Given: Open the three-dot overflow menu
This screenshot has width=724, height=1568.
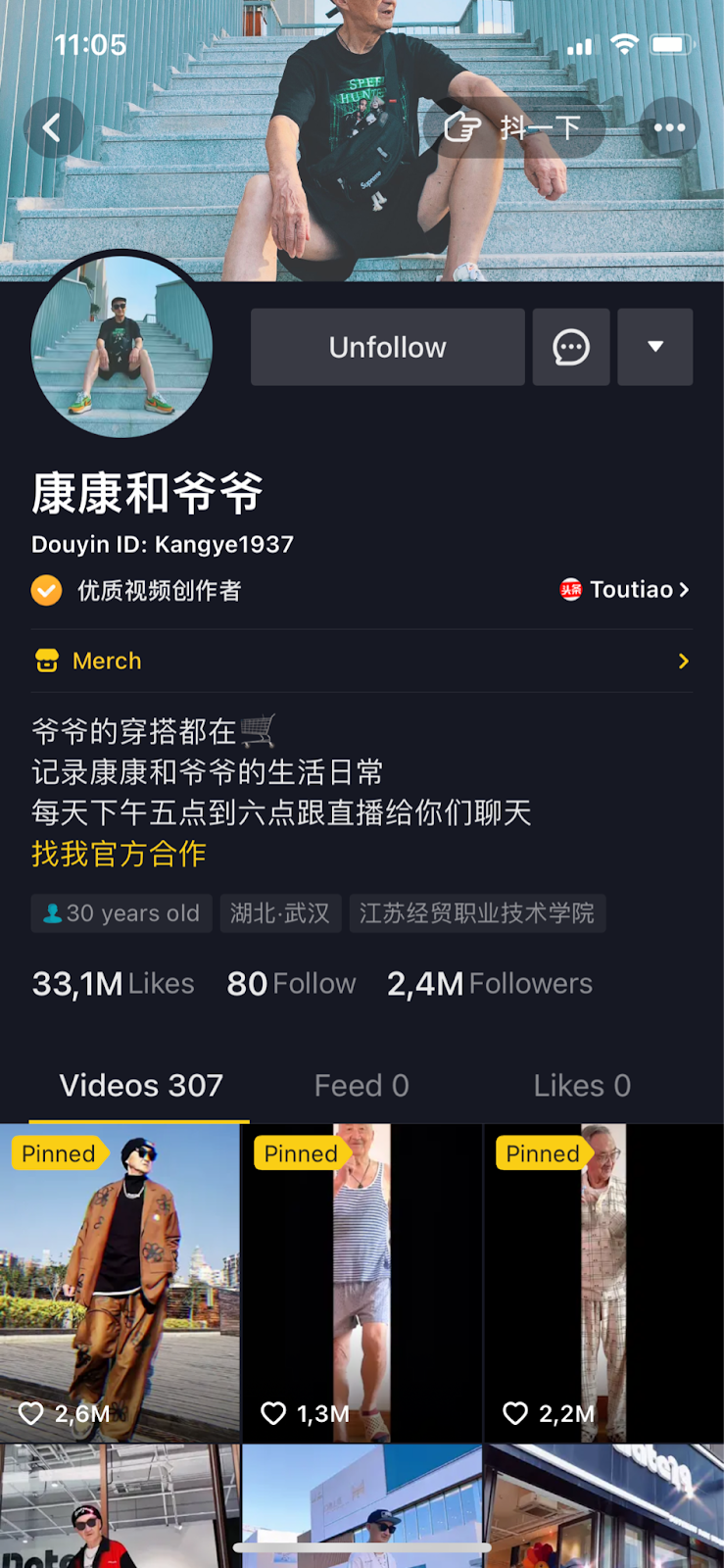Looking at the screenshot, I should pyautogui.click(x=669, y=127).
